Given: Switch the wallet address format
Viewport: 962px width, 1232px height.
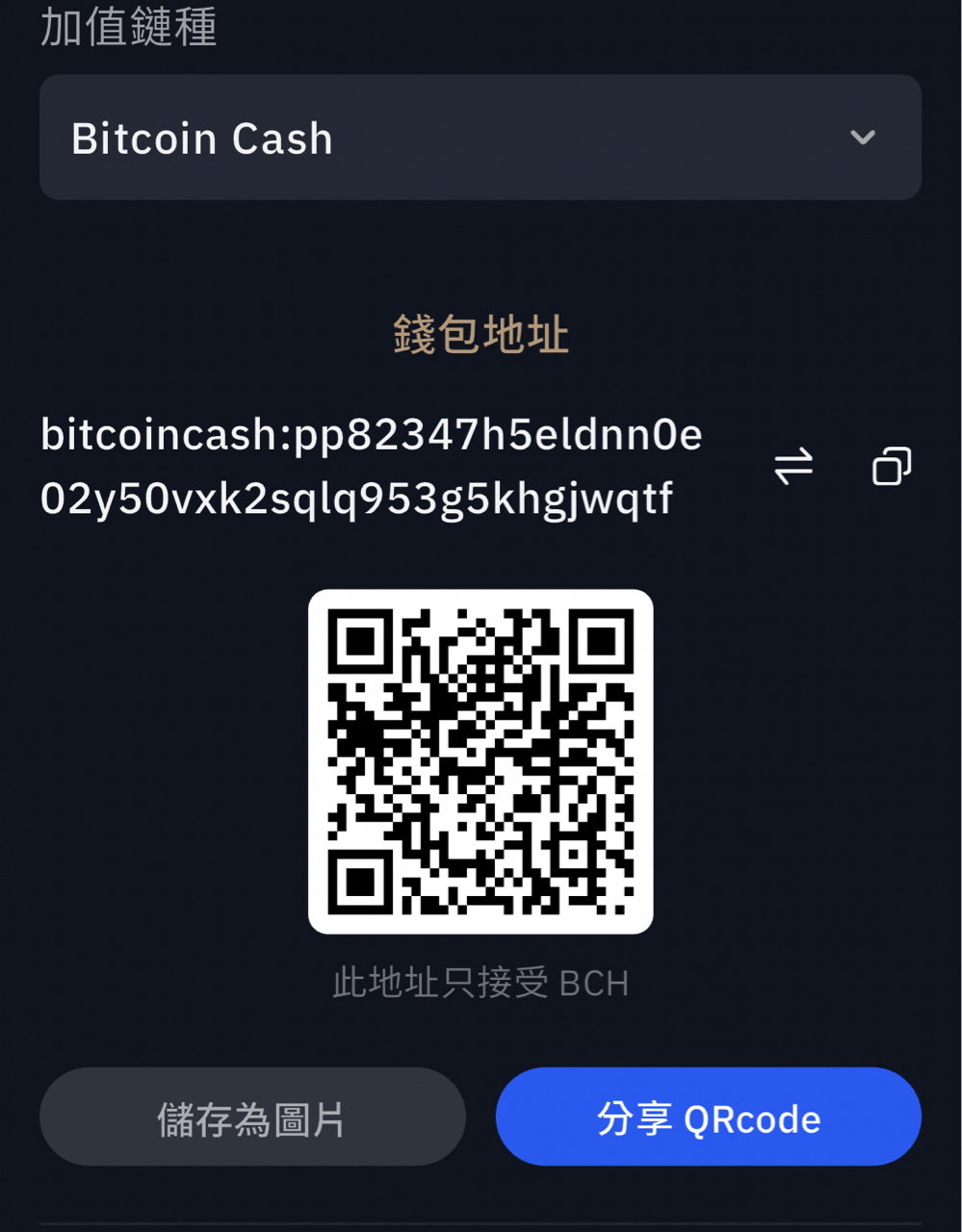Looking at the screenshot, I should click(x=793, y=467).
